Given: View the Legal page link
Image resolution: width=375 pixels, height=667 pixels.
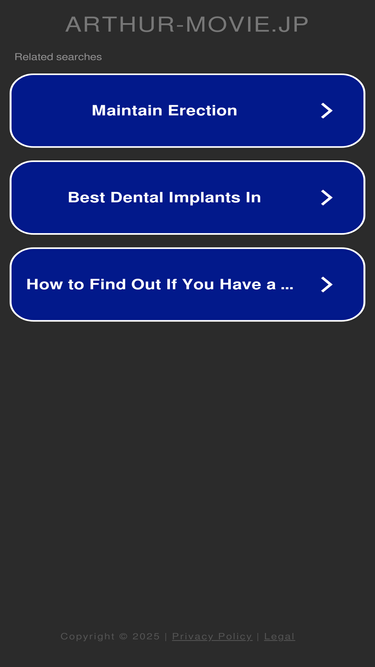Looking at the screenshot, I should tap(279, 636).
